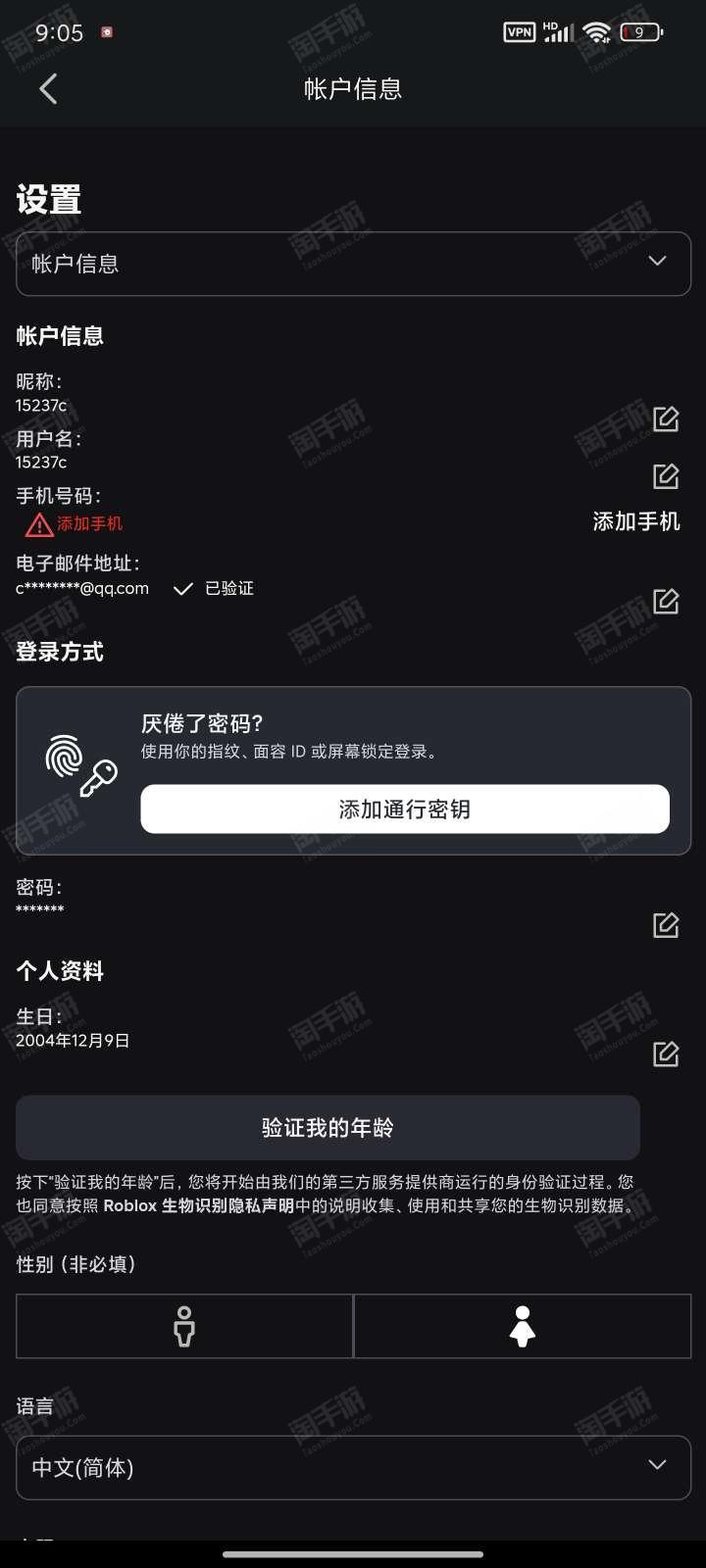
Task: Edit the 密码 password
Action: [666, 925]
